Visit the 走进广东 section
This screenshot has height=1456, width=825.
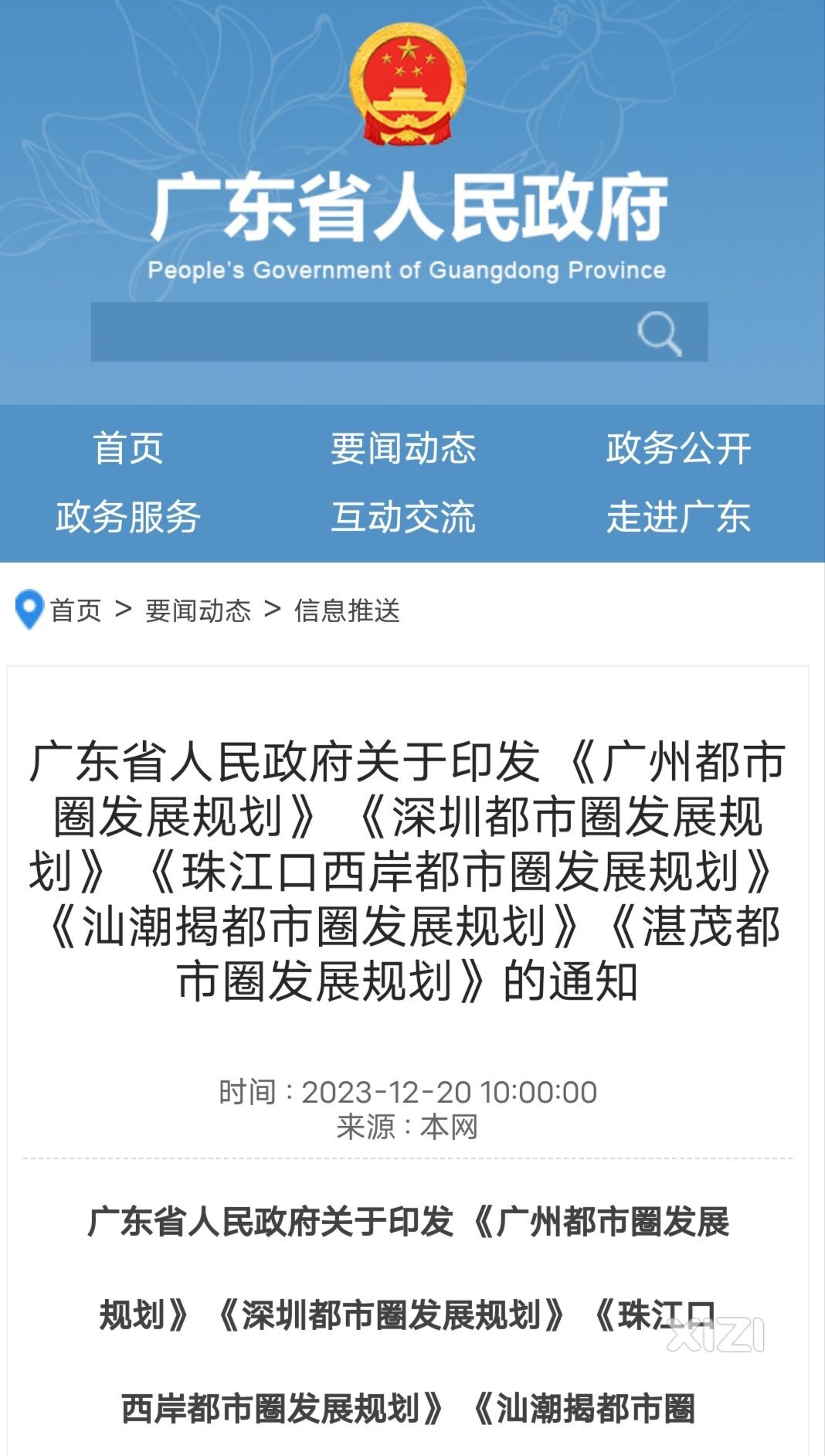[678, 516]
